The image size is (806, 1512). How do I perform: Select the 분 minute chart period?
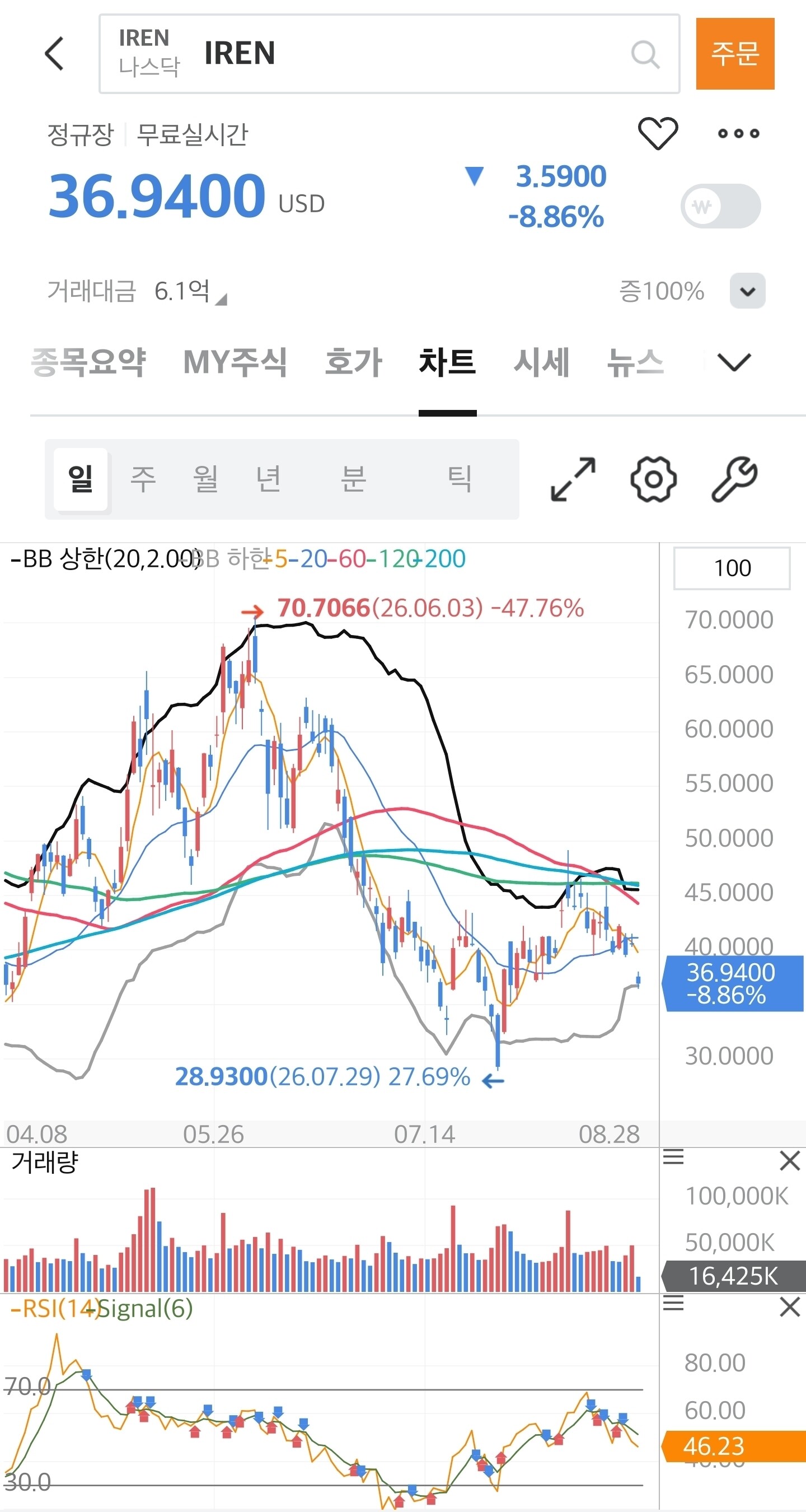[x=354, y=479]
